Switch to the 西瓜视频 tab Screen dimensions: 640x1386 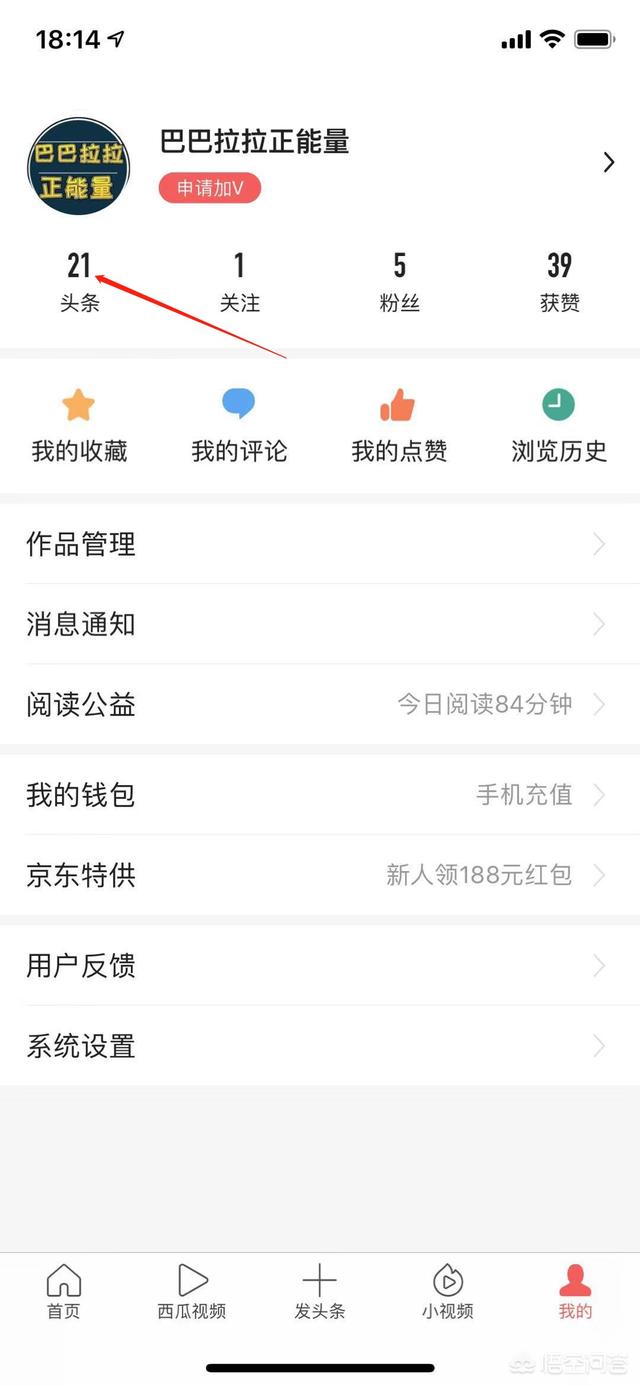192,1292
